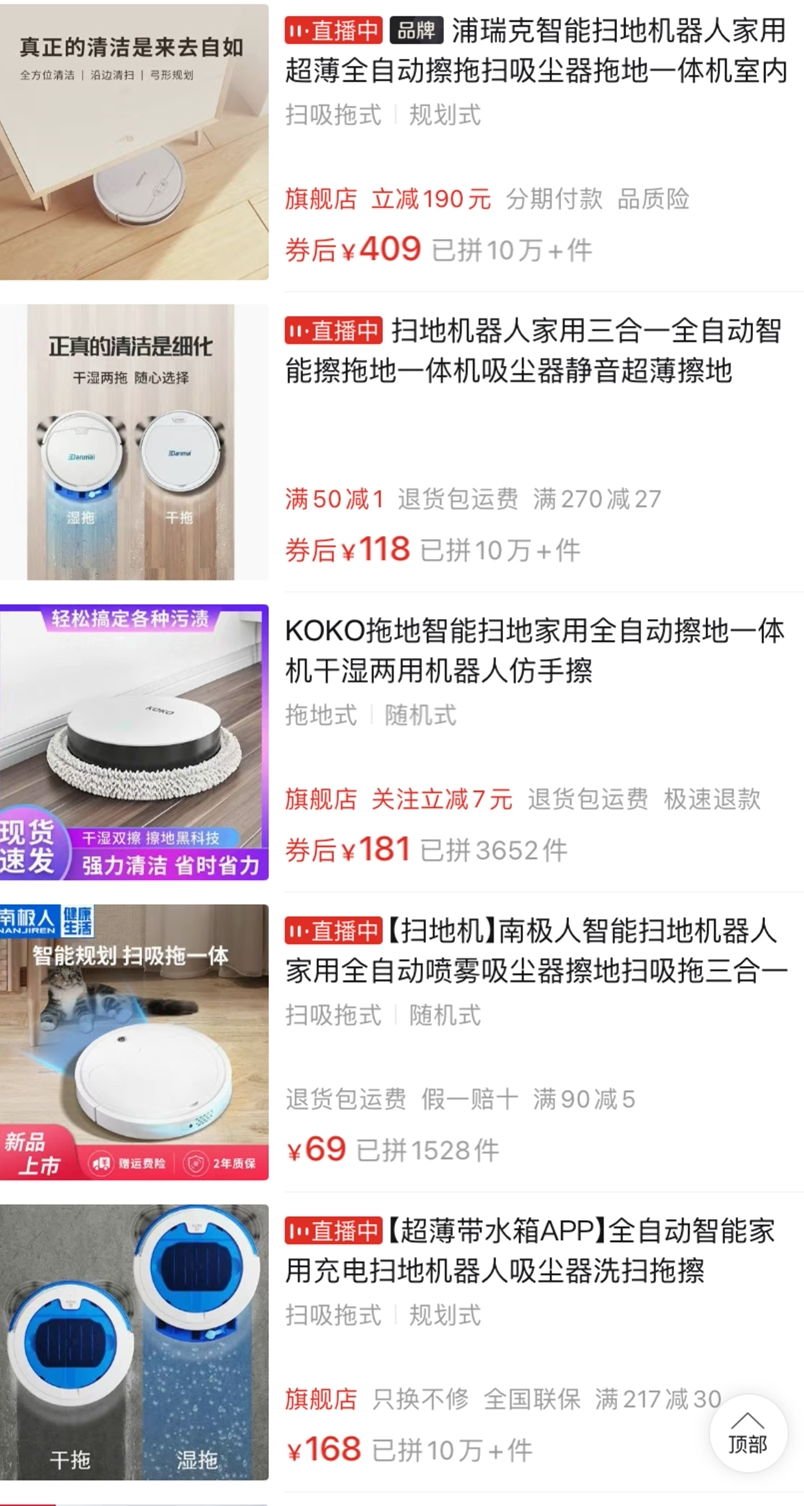View the ¥118 三合一 robot vacuum product
This screenshot has width=804, height=1506.
click(x=535, y=350)
